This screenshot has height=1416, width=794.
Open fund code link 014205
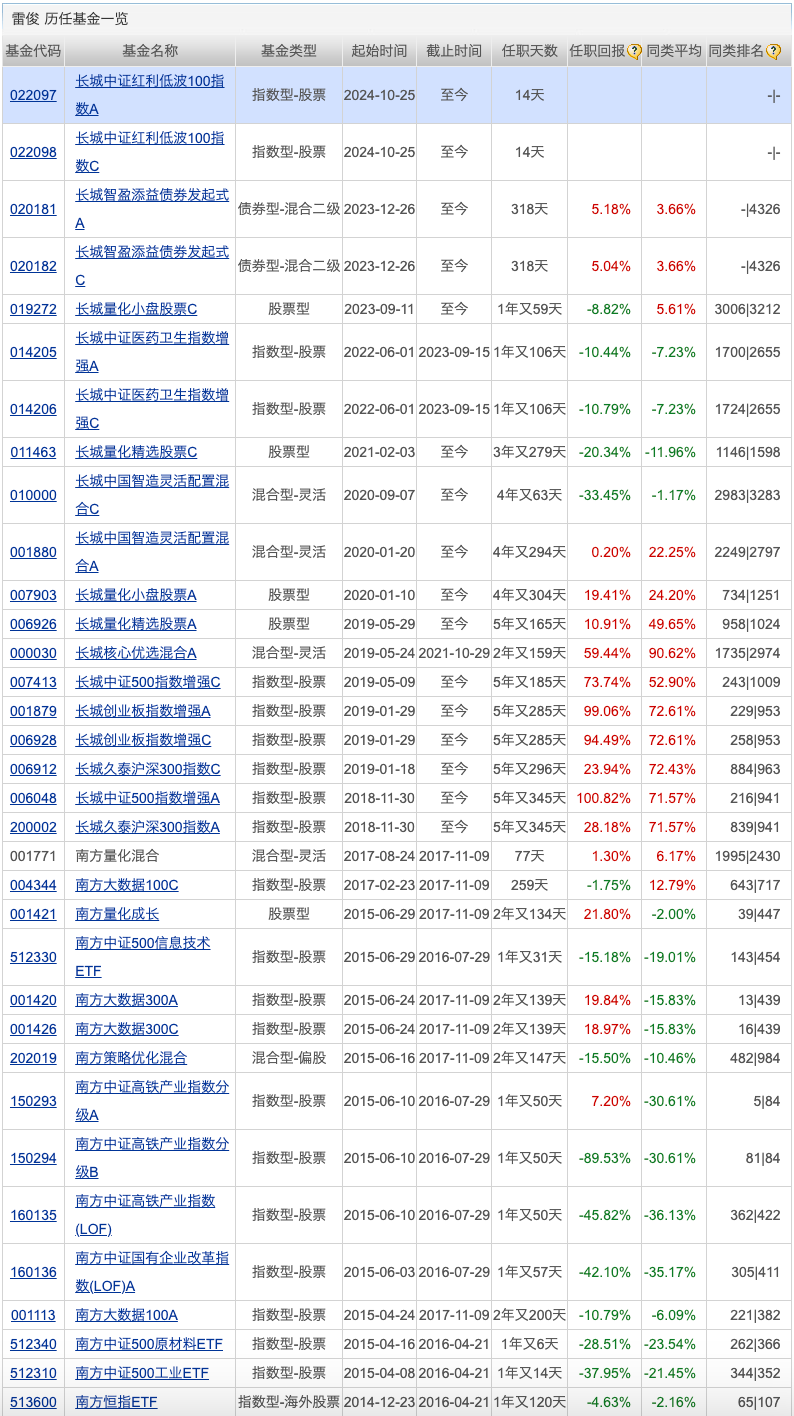click(33, 352)
